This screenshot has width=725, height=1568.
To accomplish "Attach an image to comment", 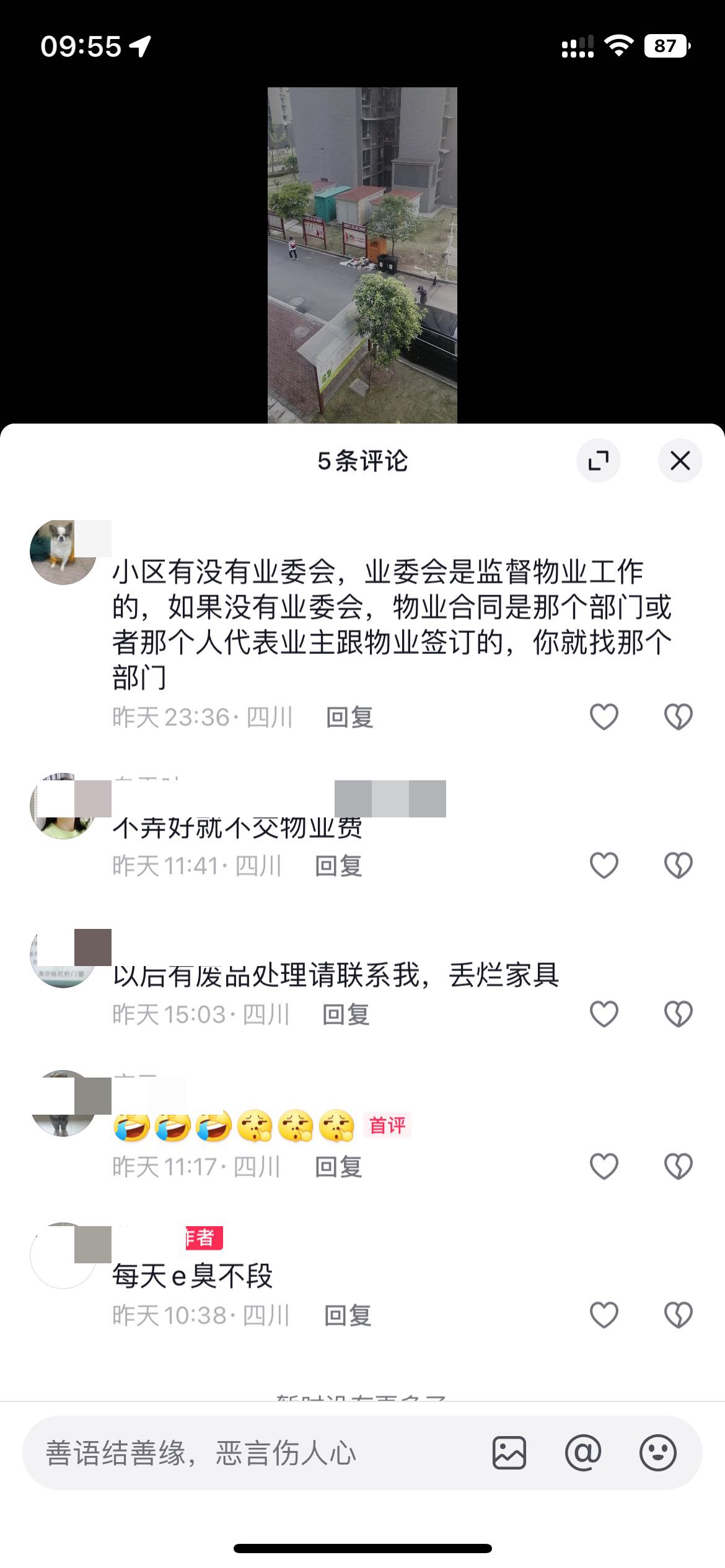I will click(509, 1452).
